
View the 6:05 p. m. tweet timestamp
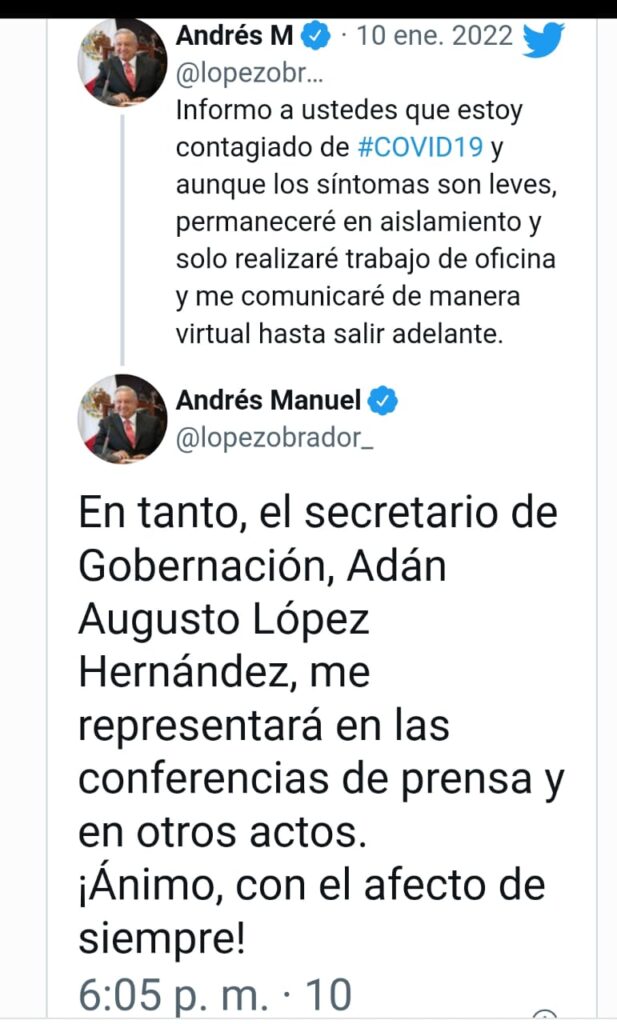(x=215, y=994)
